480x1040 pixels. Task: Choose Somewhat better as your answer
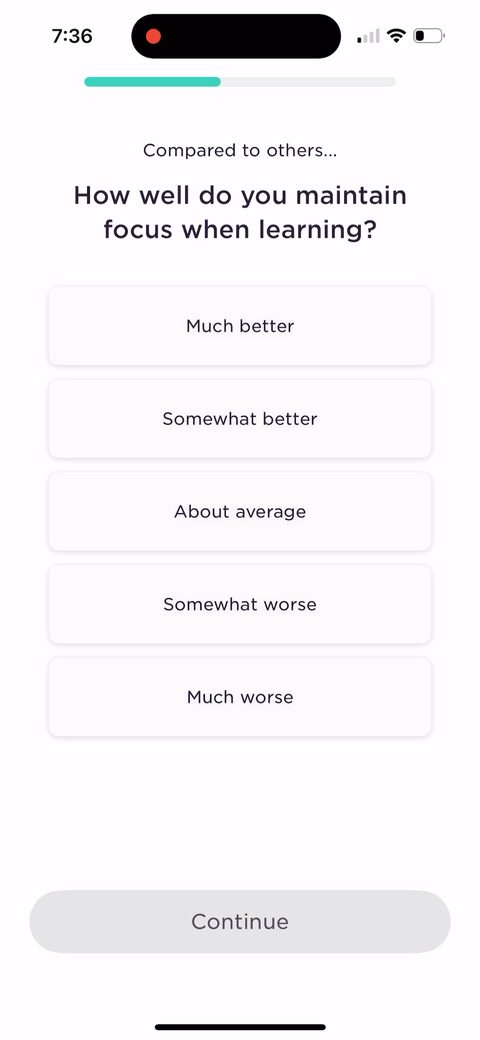(x=240, y=419)
